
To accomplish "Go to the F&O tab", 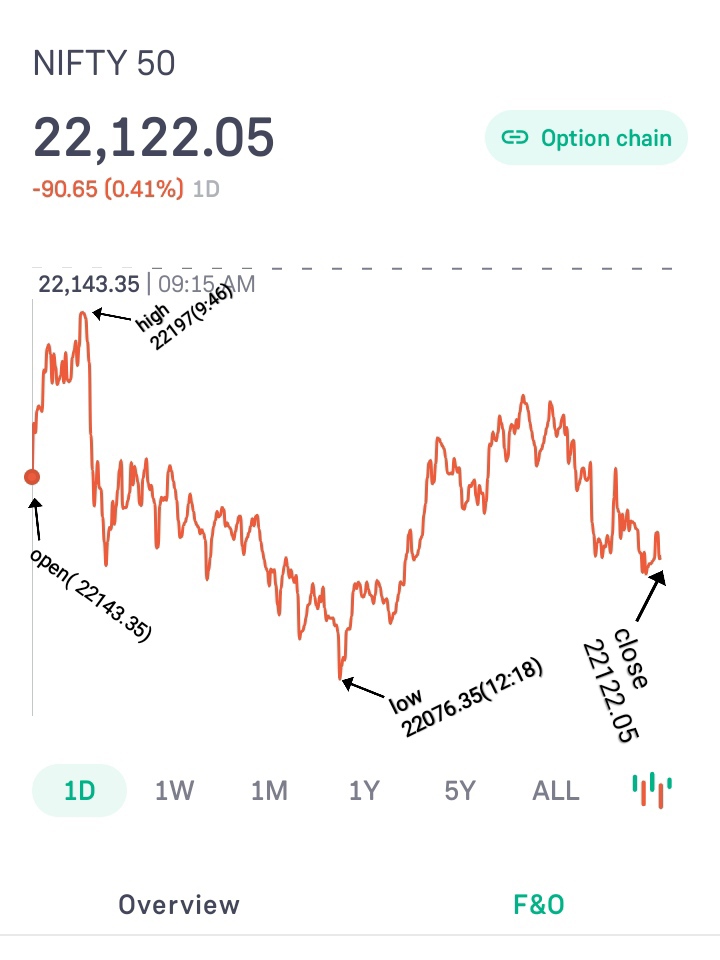I will point(539,905).
